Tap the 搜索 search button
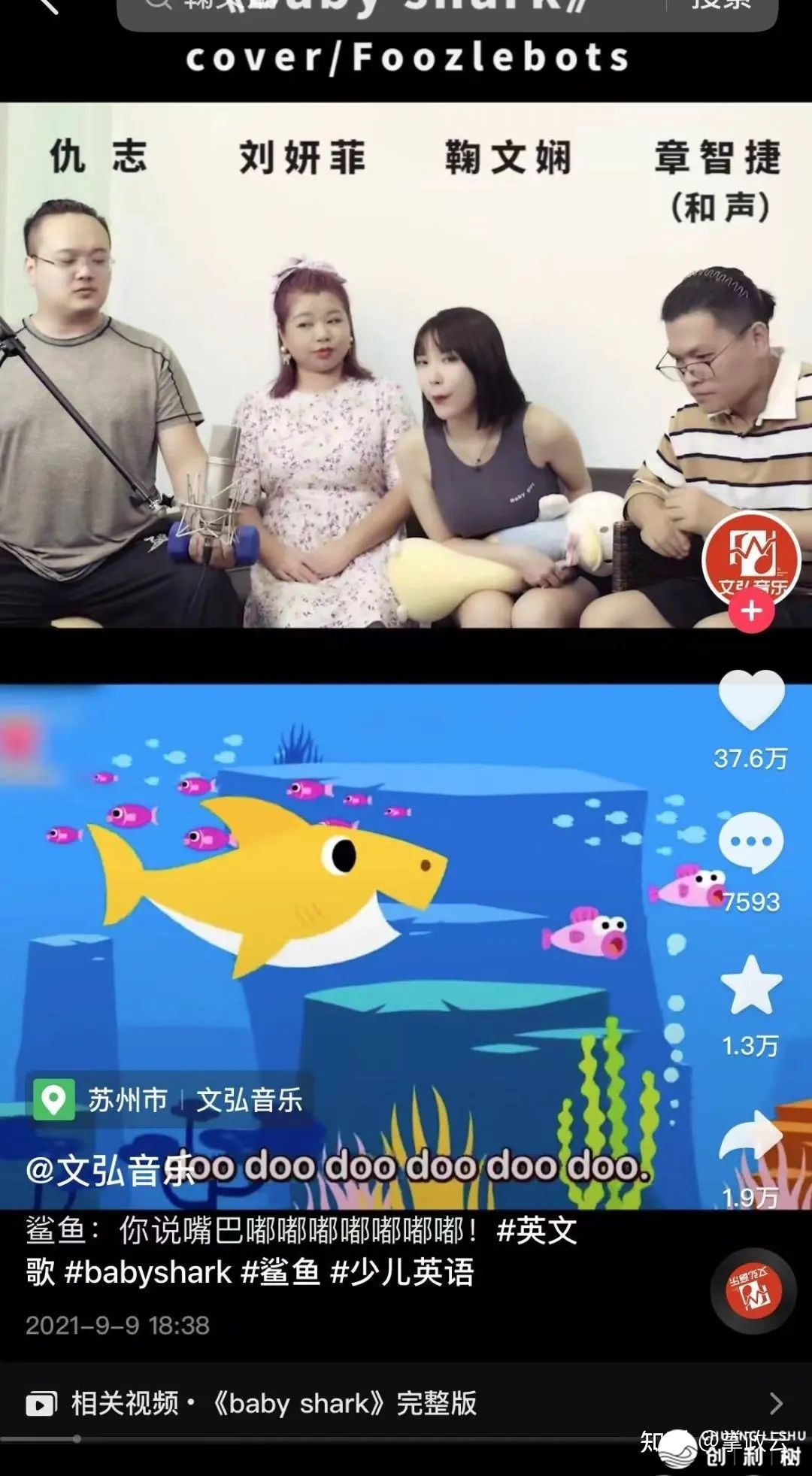 (720, 6)
